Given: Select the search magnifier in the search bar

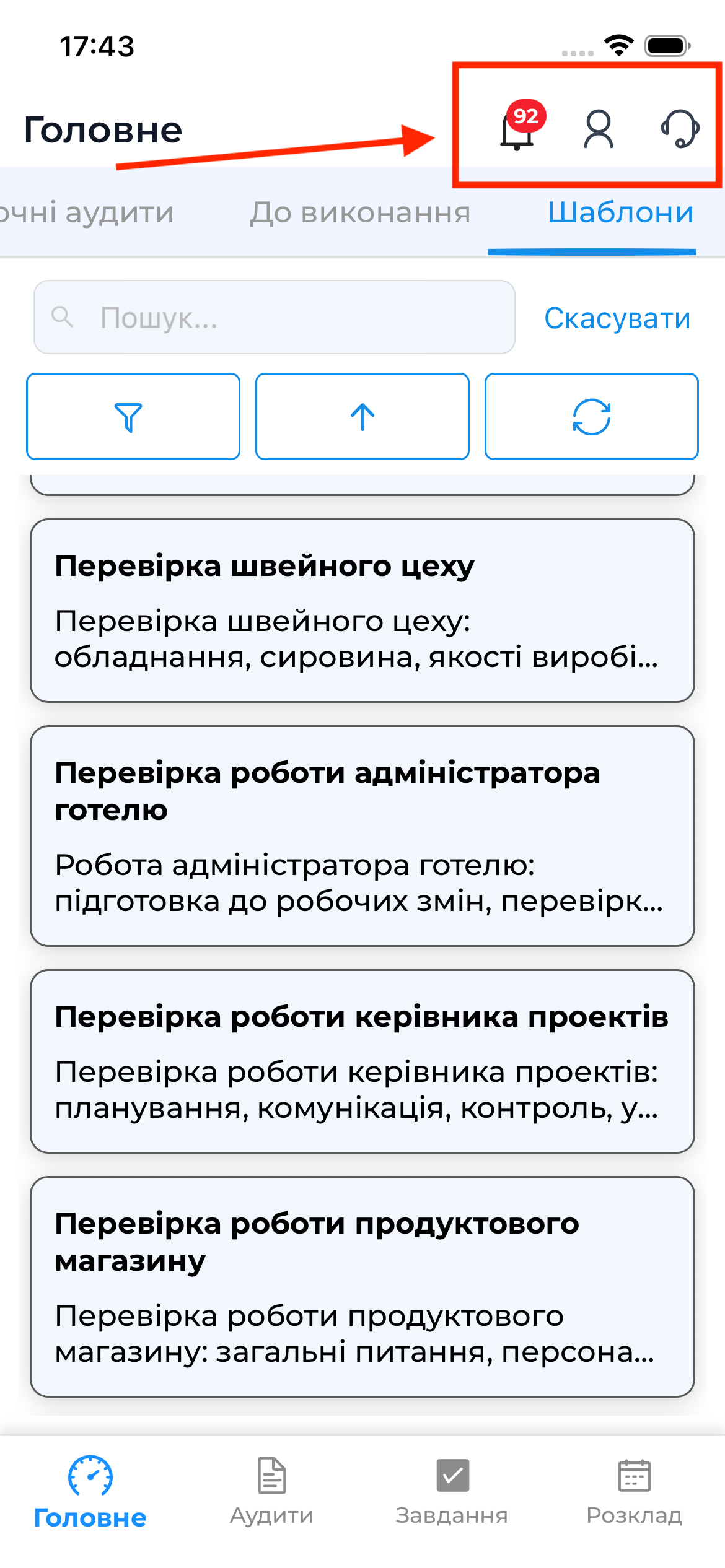Looking at the screenshot, I should [x=62, y=318].
